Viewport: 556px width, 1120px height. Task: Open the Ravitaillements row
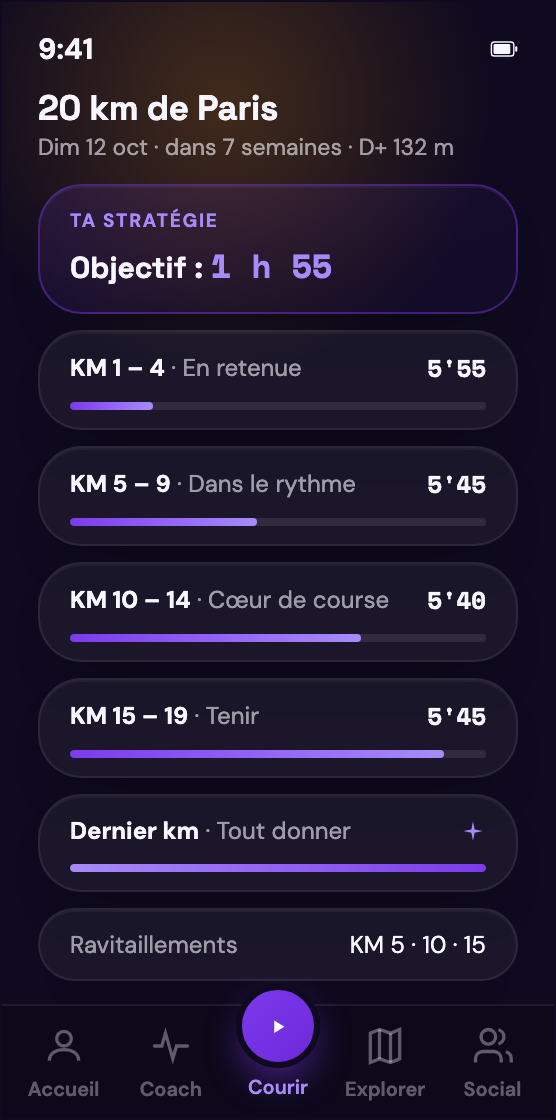coord(277,944)
